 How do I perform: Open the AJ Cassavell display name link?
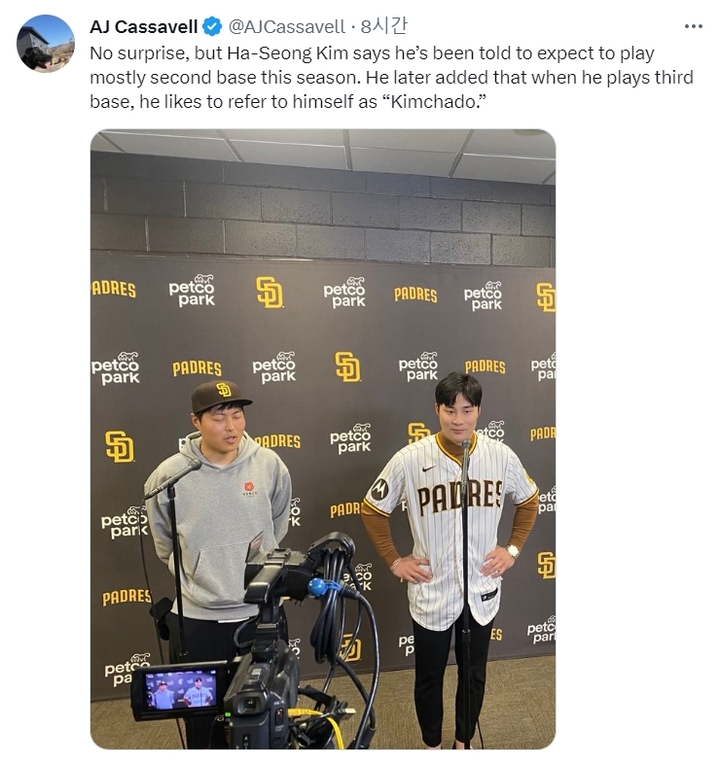pyautogui.click(x=143, y=27)
